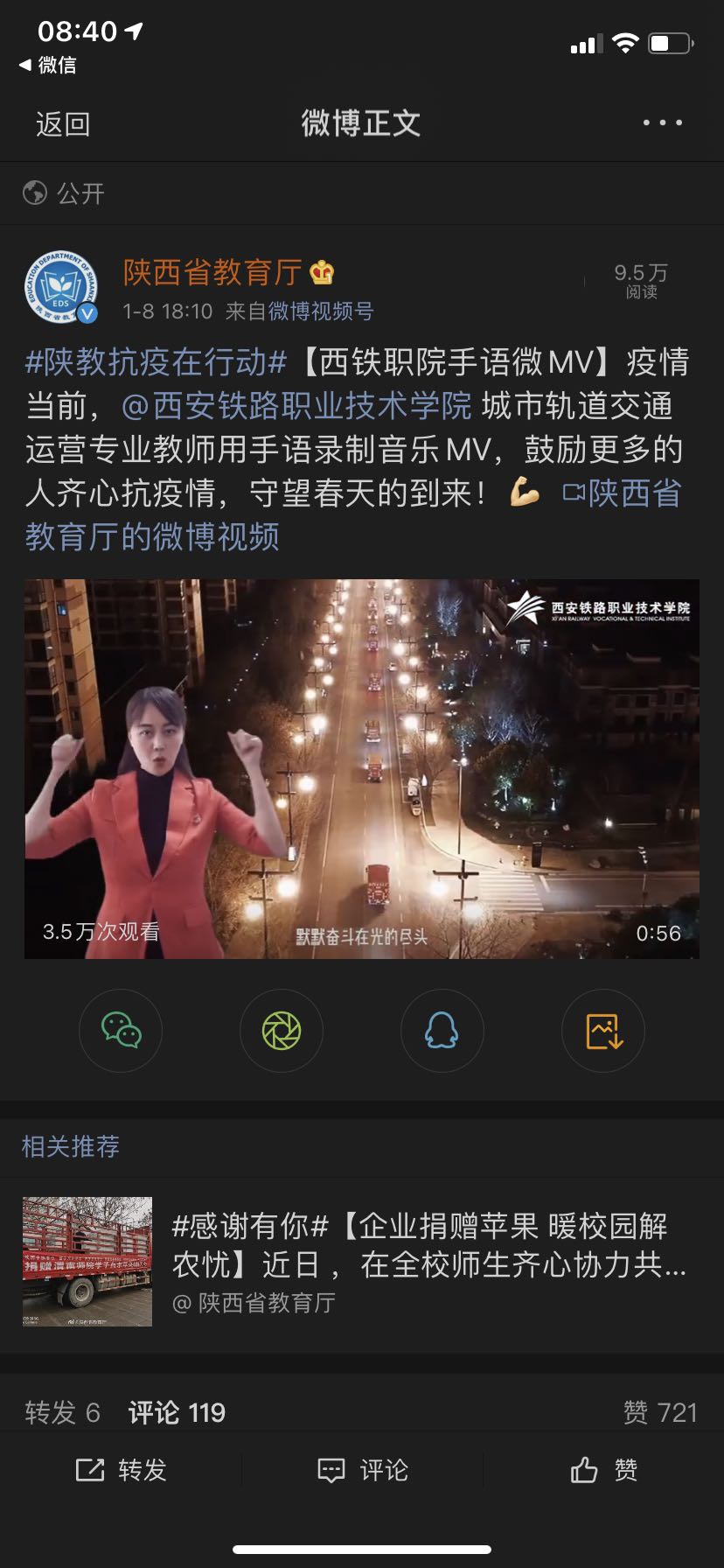Share to WeChat Moments
Image resolution: width=724 pixels, height=1568 pixels.
pos(282,1031)
